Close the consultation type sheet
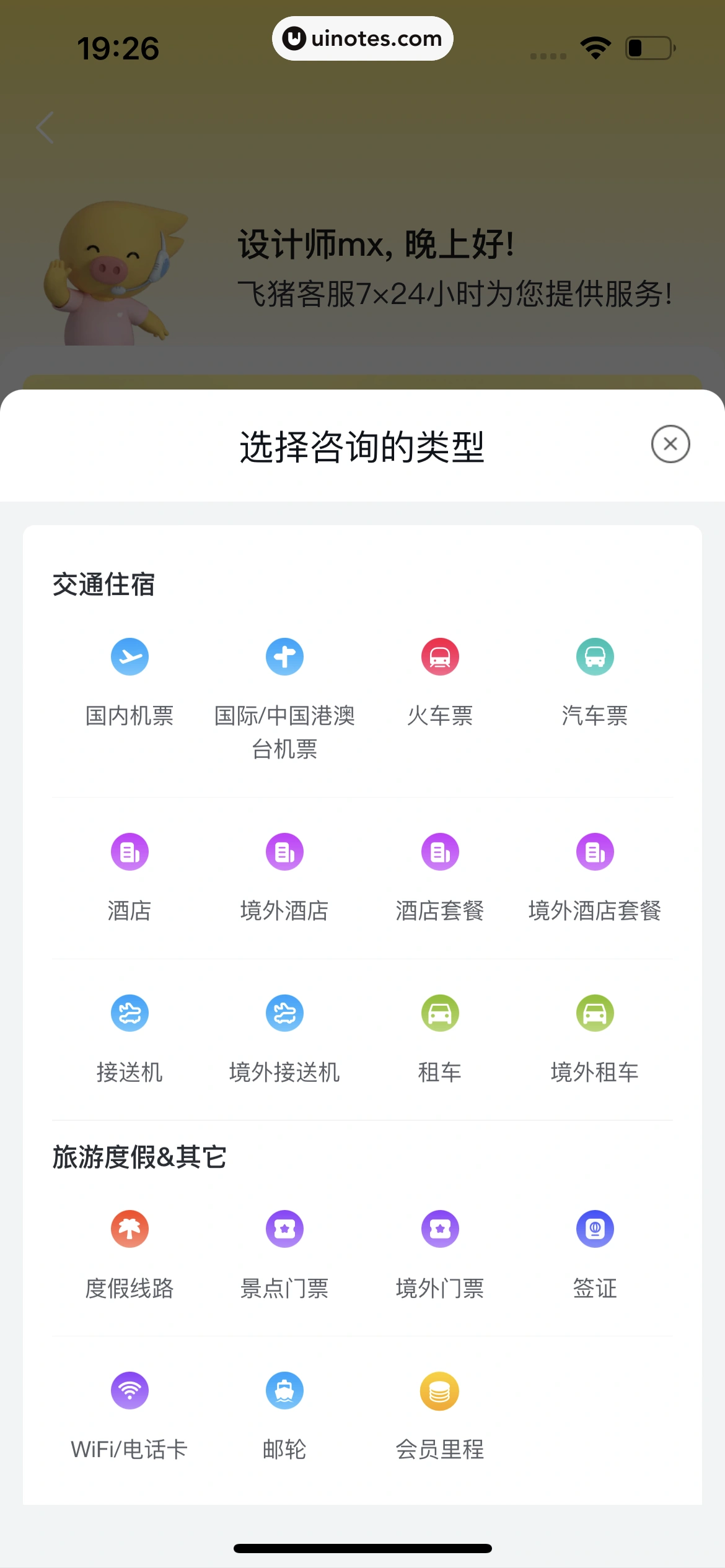The height and width of the screenshot is (1568, 725). (x=670, y=444)
